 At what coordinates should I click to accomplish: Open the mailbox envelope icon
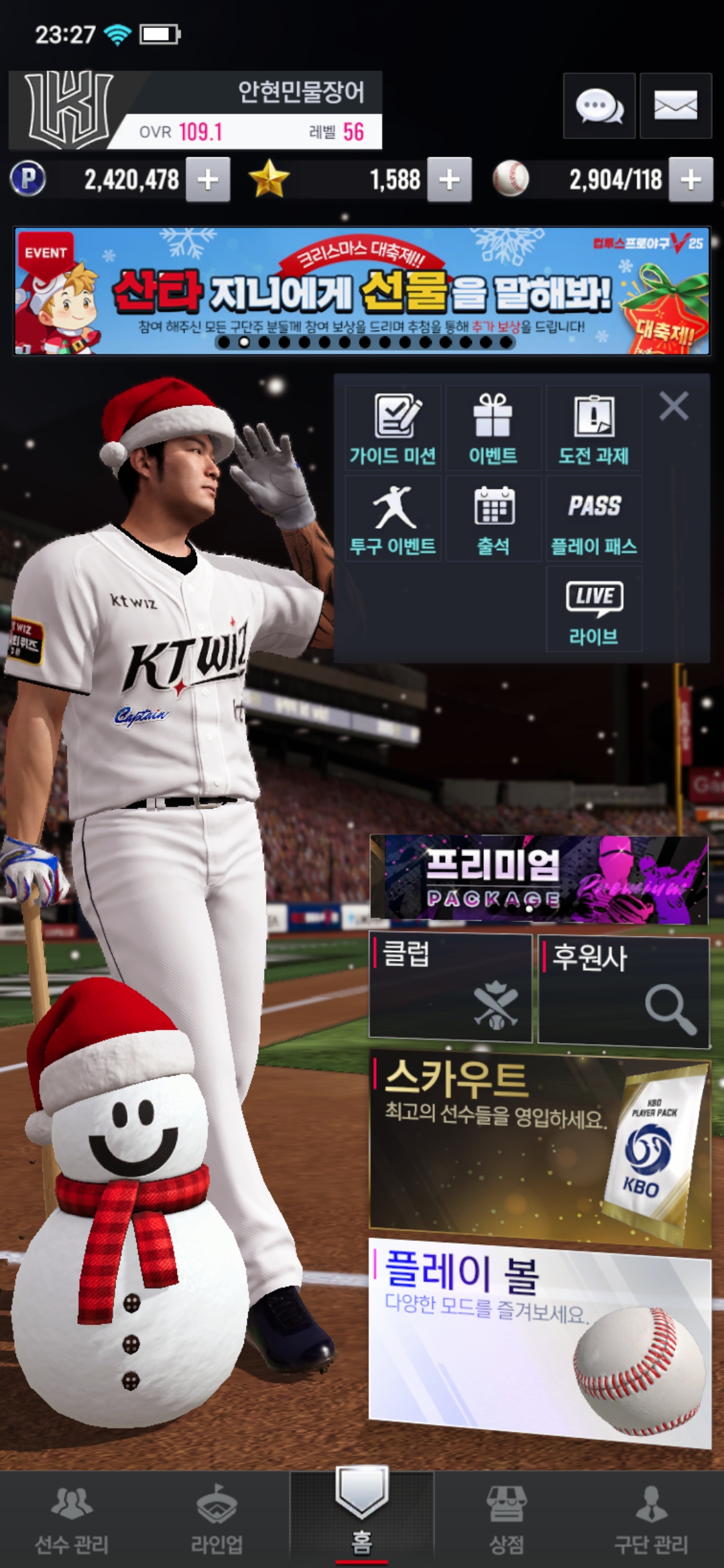[675, 106]
